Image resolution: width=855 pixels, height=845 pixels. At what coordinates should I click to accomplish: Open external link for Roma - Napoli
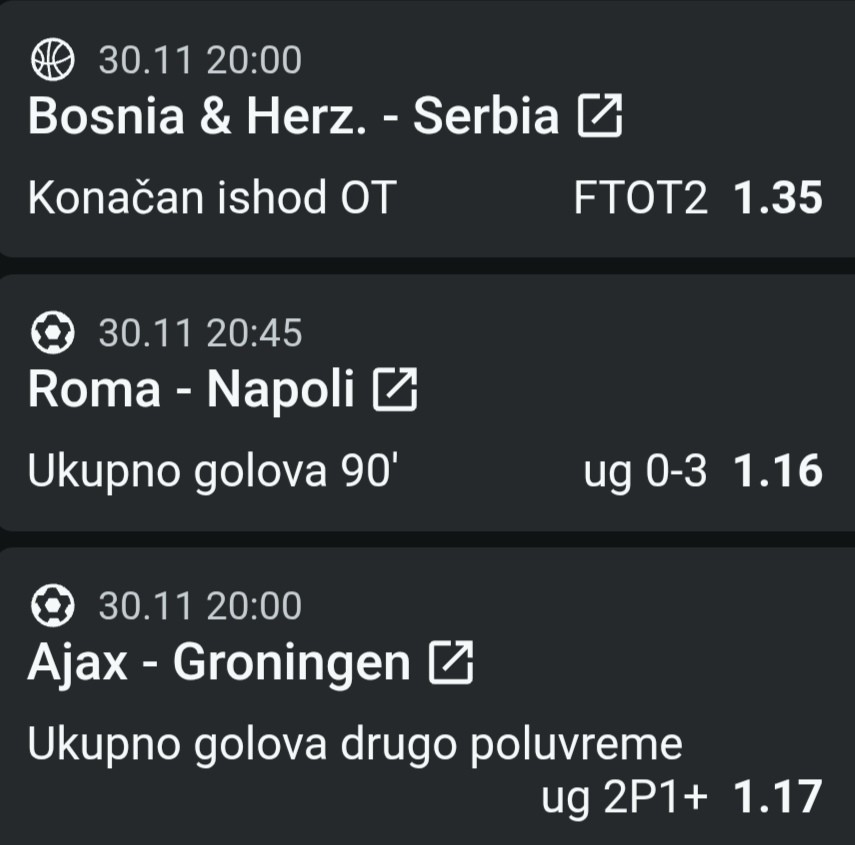(395, 390)
